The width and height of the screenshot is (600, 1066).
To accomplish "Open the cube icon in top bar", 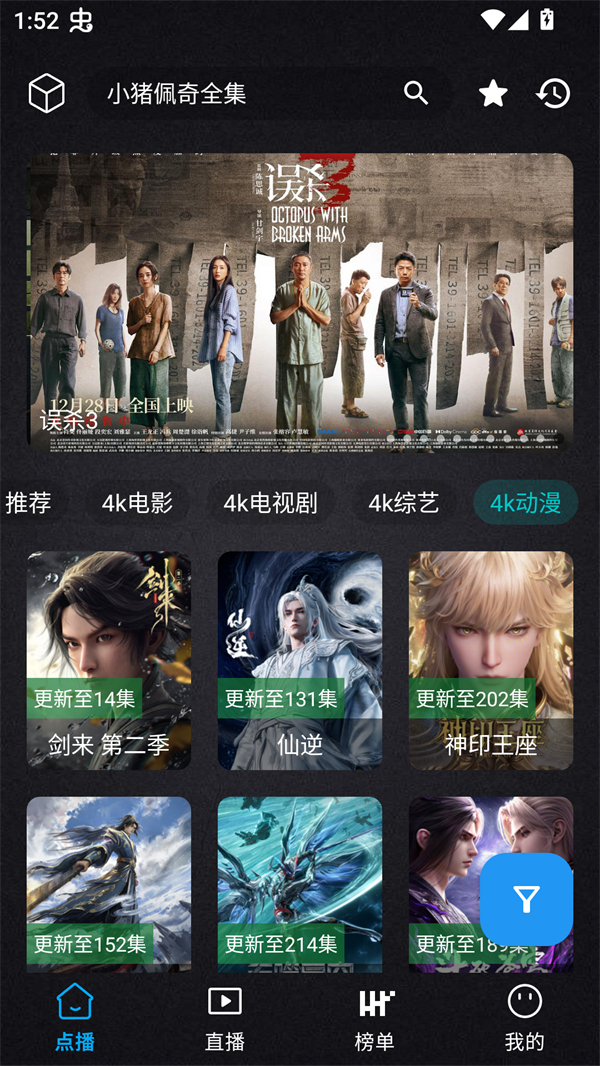I will (x=46, y=93).
